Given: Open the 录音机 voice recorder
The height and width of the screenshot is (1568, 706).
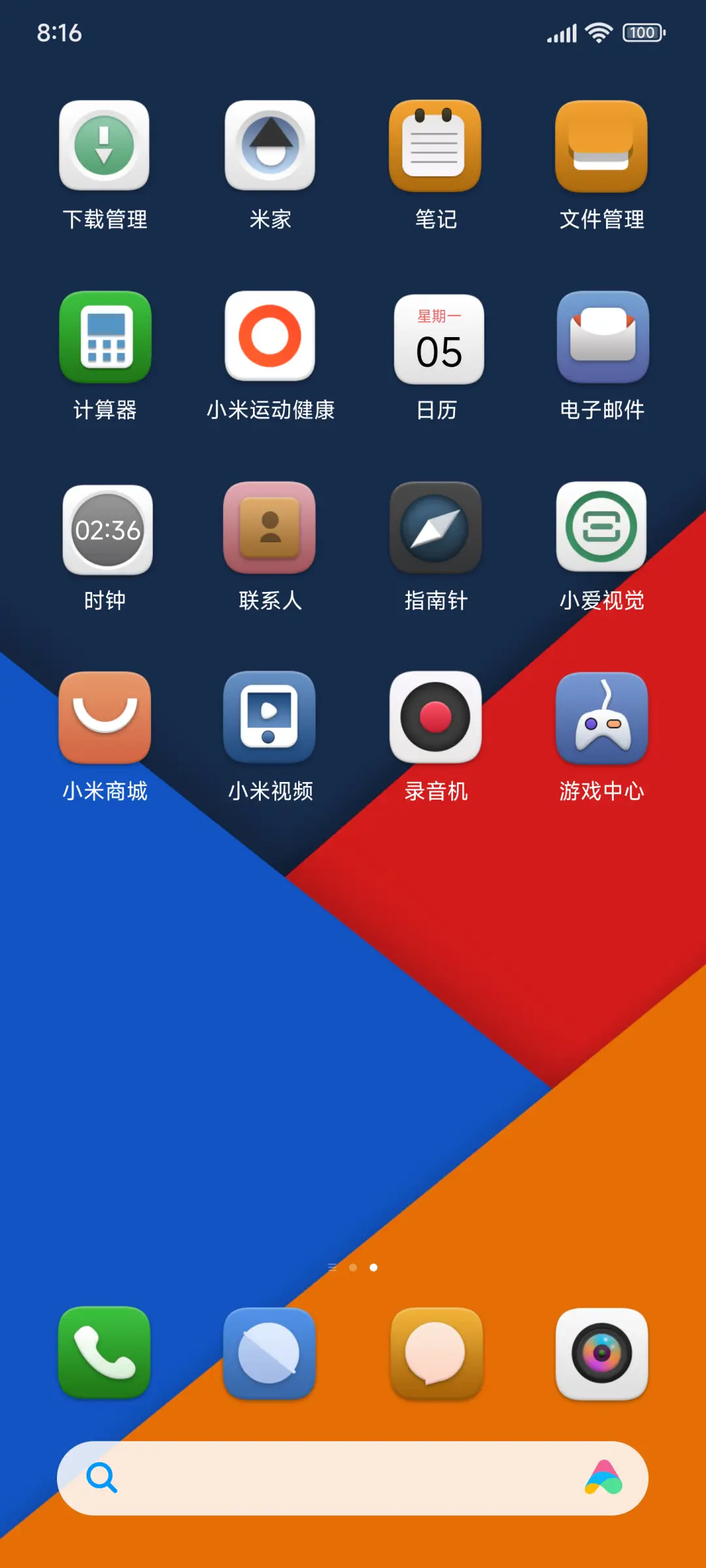Looking at the screenshot, I should point(436,719).
